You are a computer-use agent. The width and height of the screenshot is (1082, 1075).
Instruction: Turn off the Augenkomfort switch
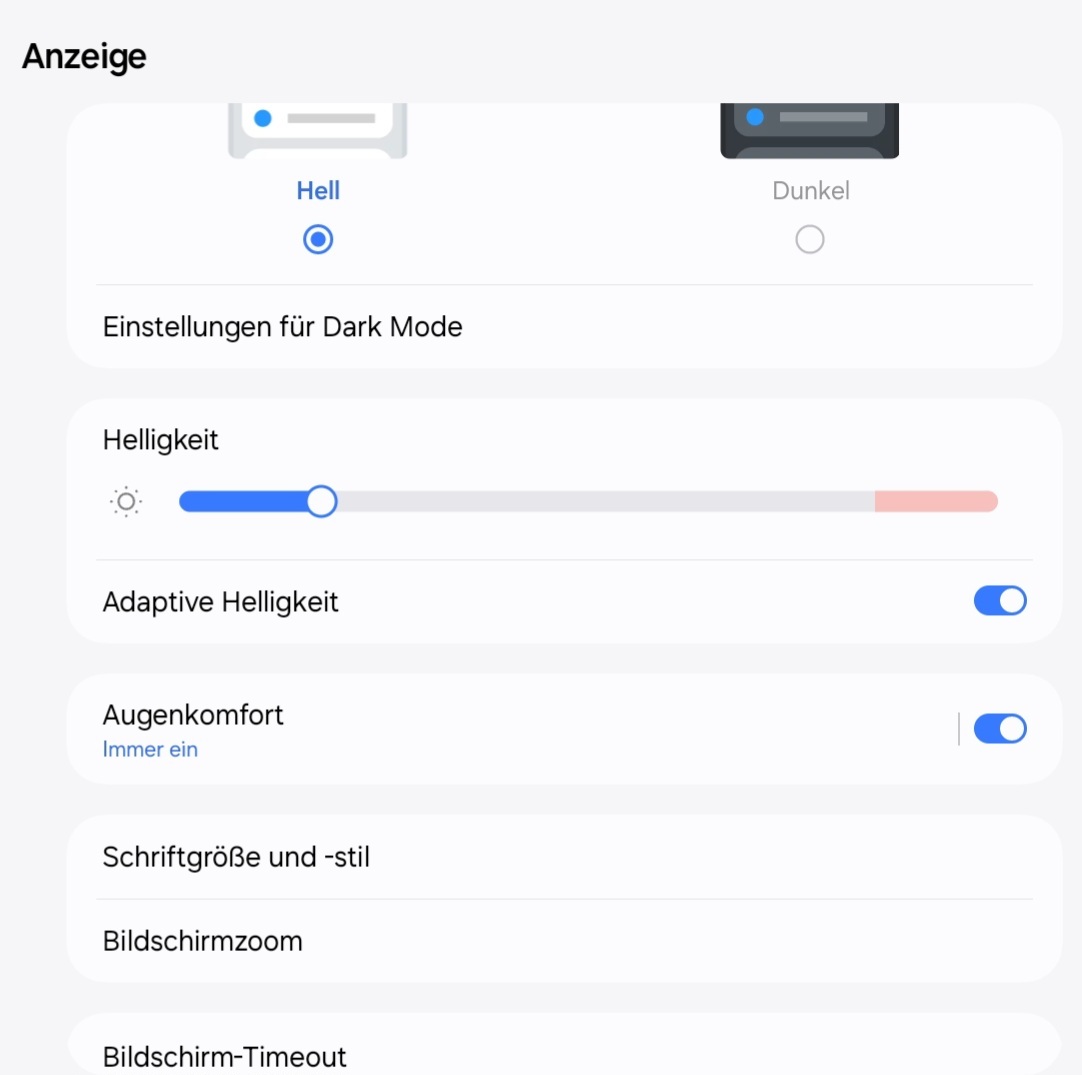[999, 729]
